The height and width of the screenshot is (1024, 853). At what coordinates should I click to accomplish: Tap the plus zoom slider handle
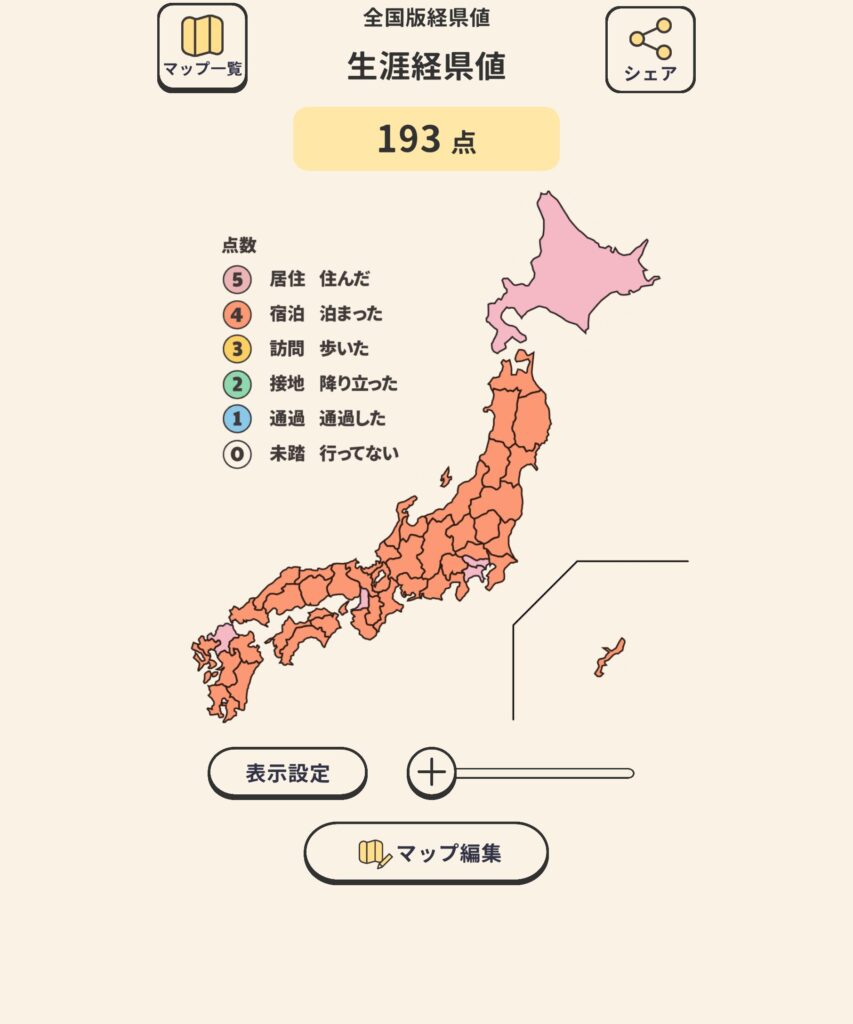tap(432, 772)
